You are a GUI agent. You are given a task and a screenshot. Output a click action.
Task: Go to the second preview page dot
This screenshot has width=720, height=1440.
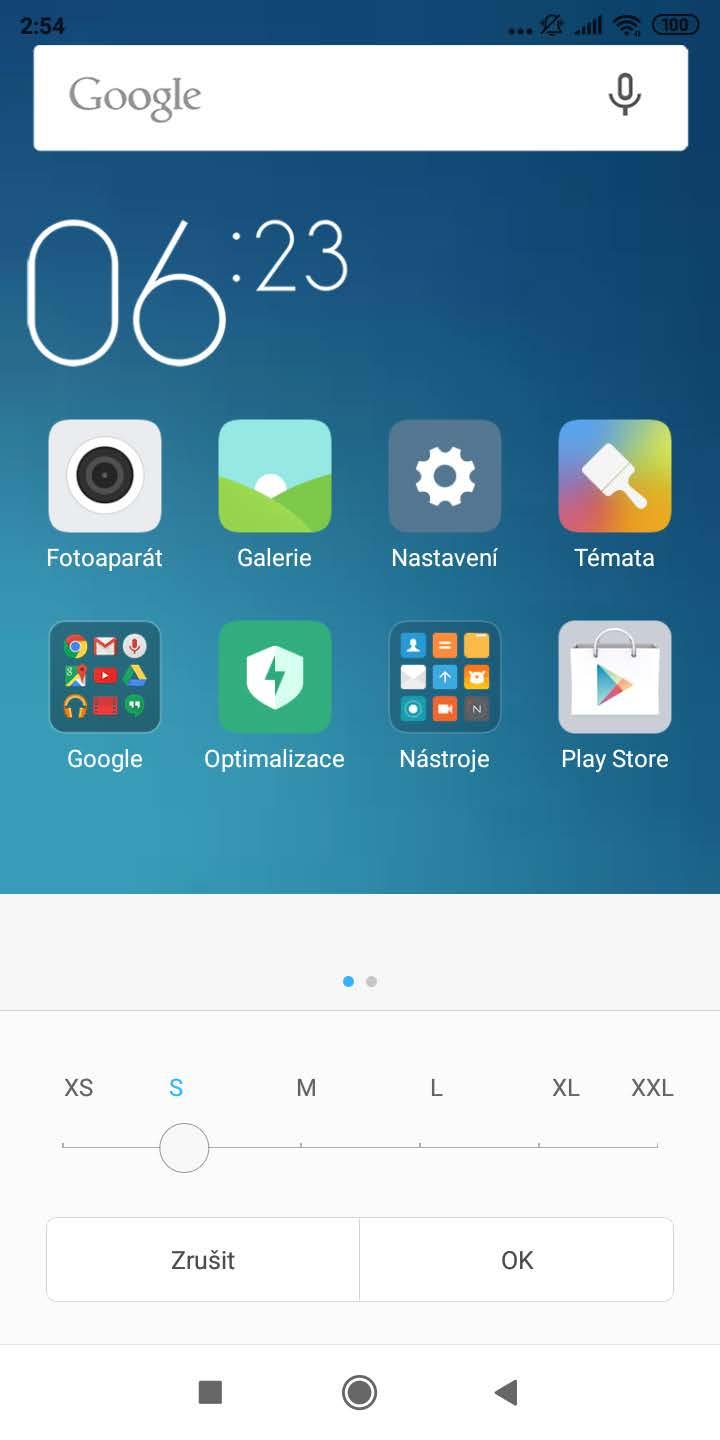[x=372, y=982]
